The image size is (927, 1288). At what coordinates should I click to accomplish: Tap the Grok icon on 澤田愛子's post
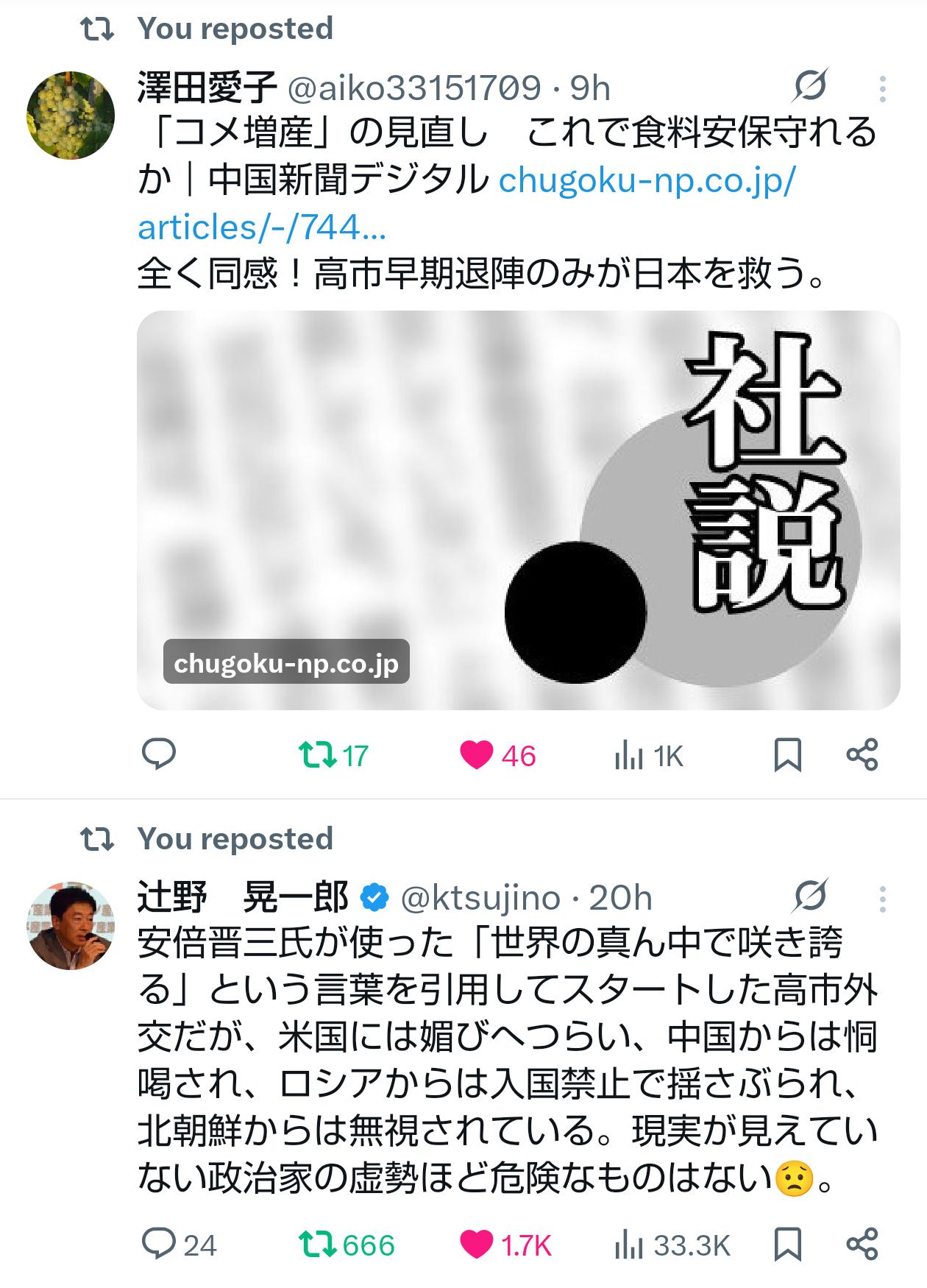pos(810,85)
